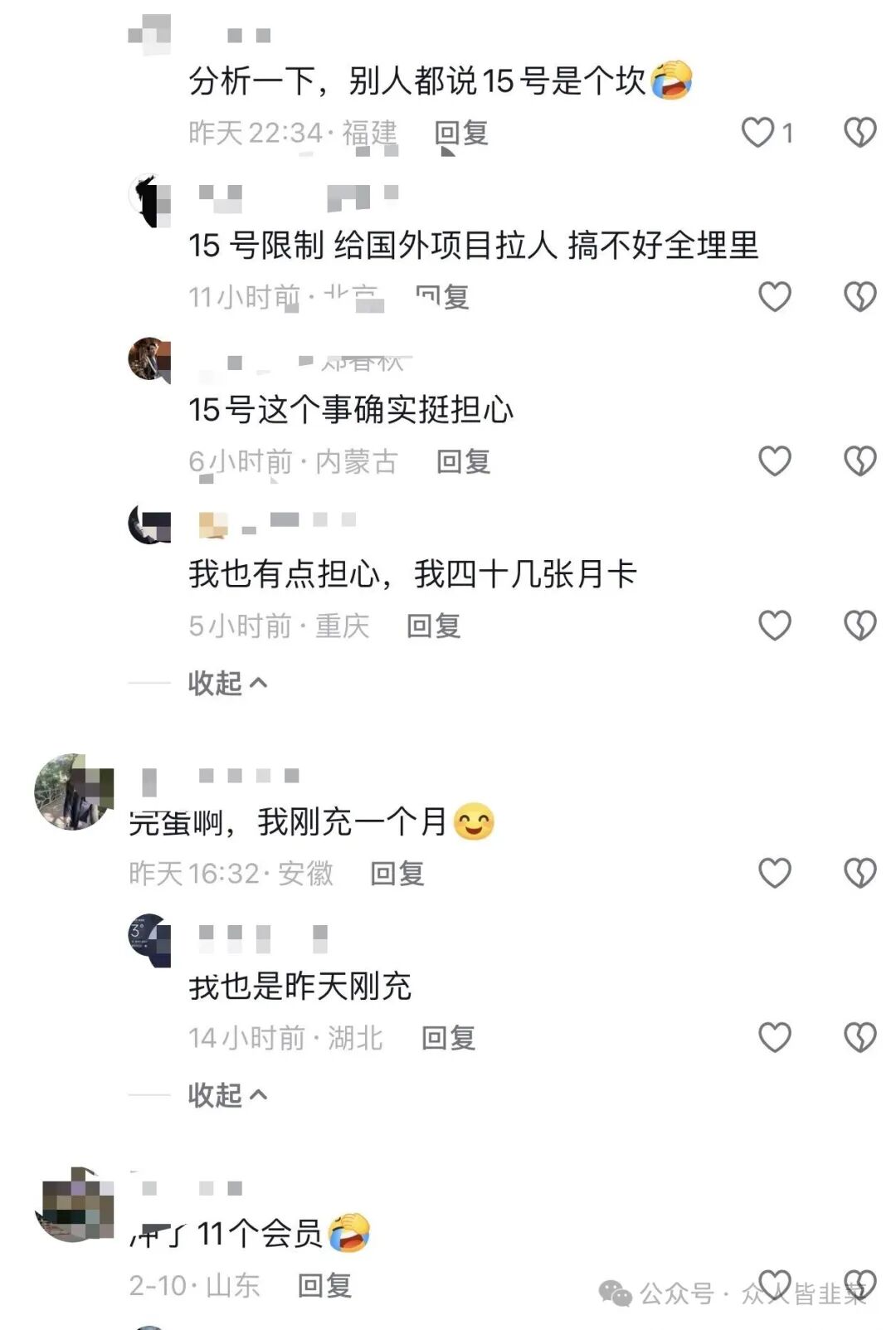Image resolution: width=896 pixels, height=1330 pixels.
Task: Reply to the 内蒙古 comment
Action: click(x=463, y=461)
